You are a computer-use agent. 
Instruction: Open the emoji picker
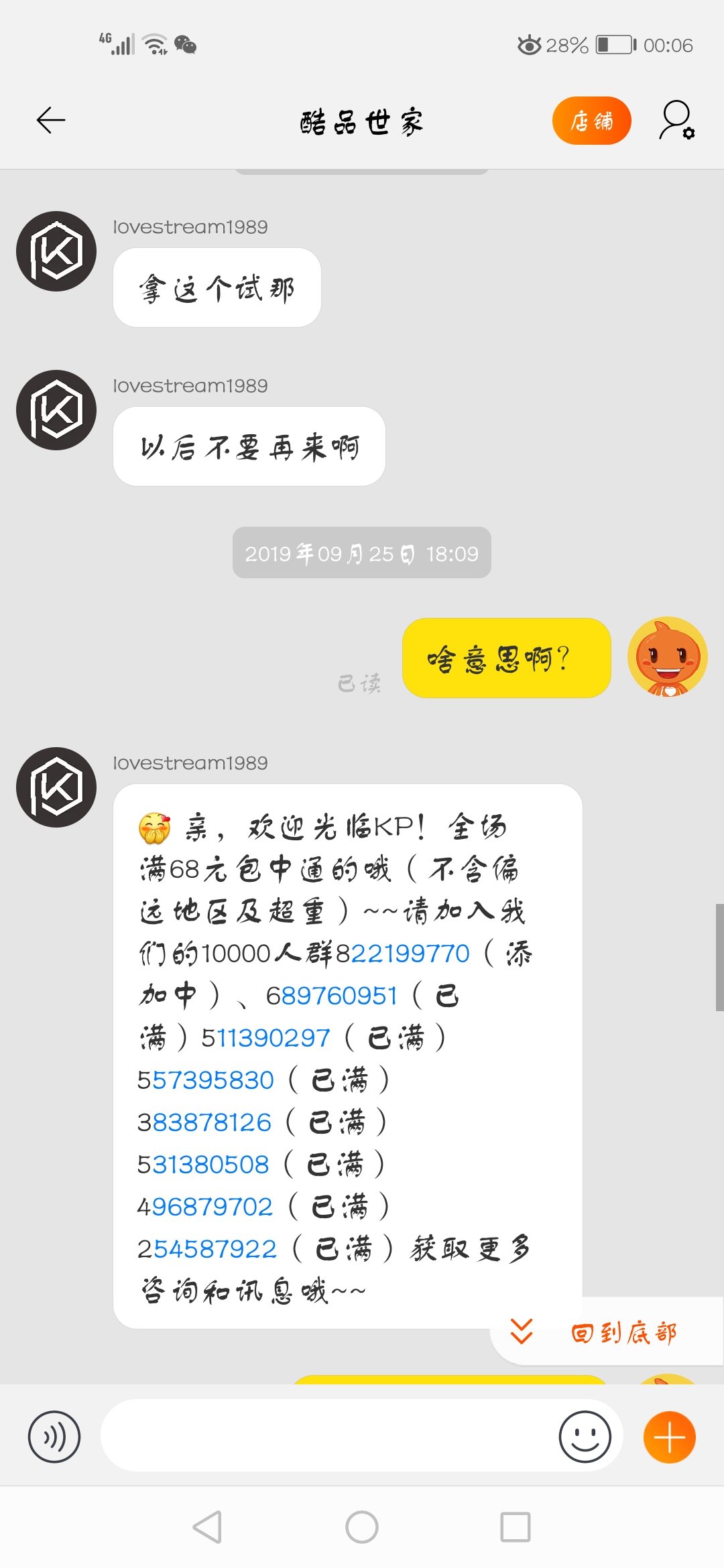(585, 1437)
